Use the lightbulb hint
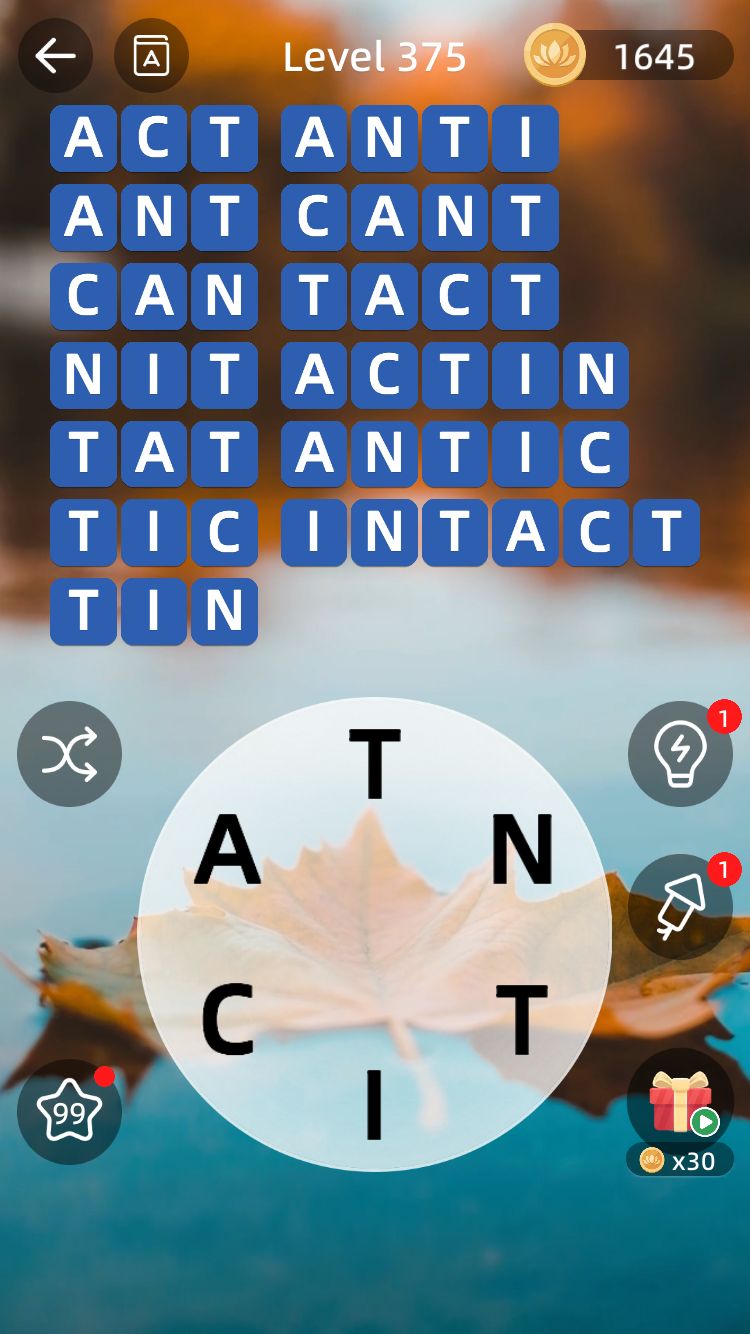 680,754
